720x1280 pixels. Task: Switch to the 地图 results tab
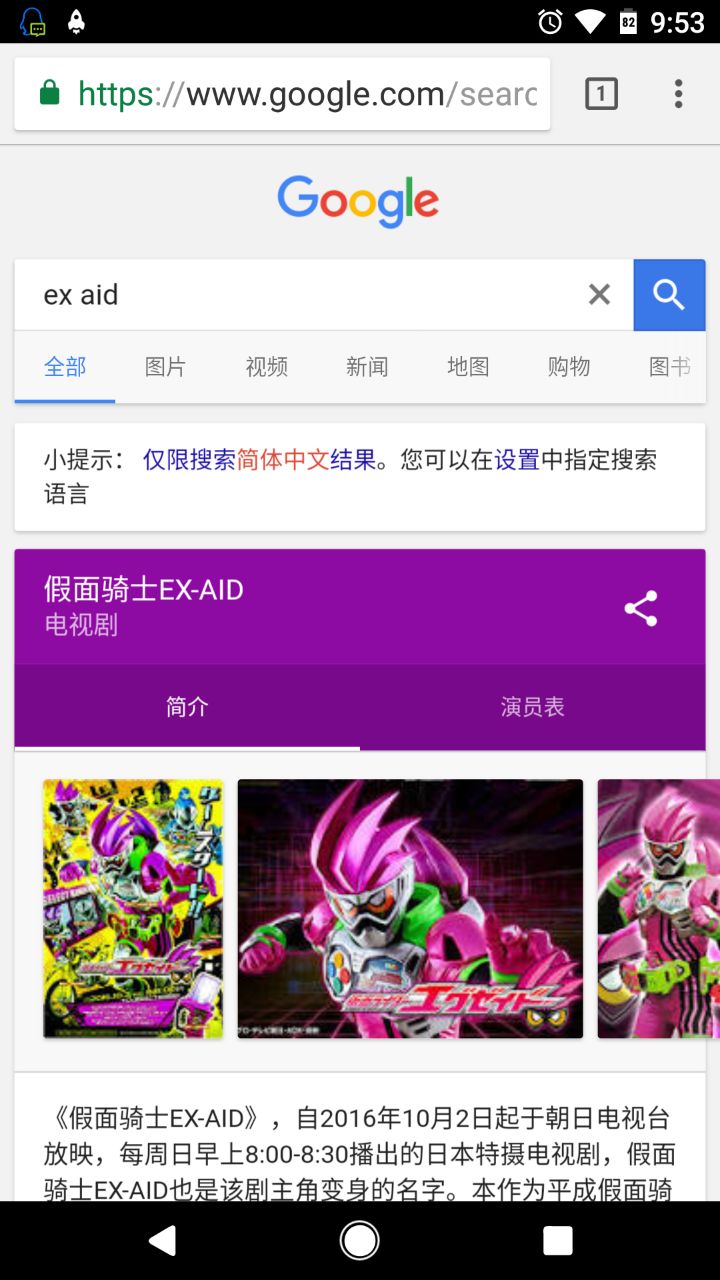coord(468,367)
